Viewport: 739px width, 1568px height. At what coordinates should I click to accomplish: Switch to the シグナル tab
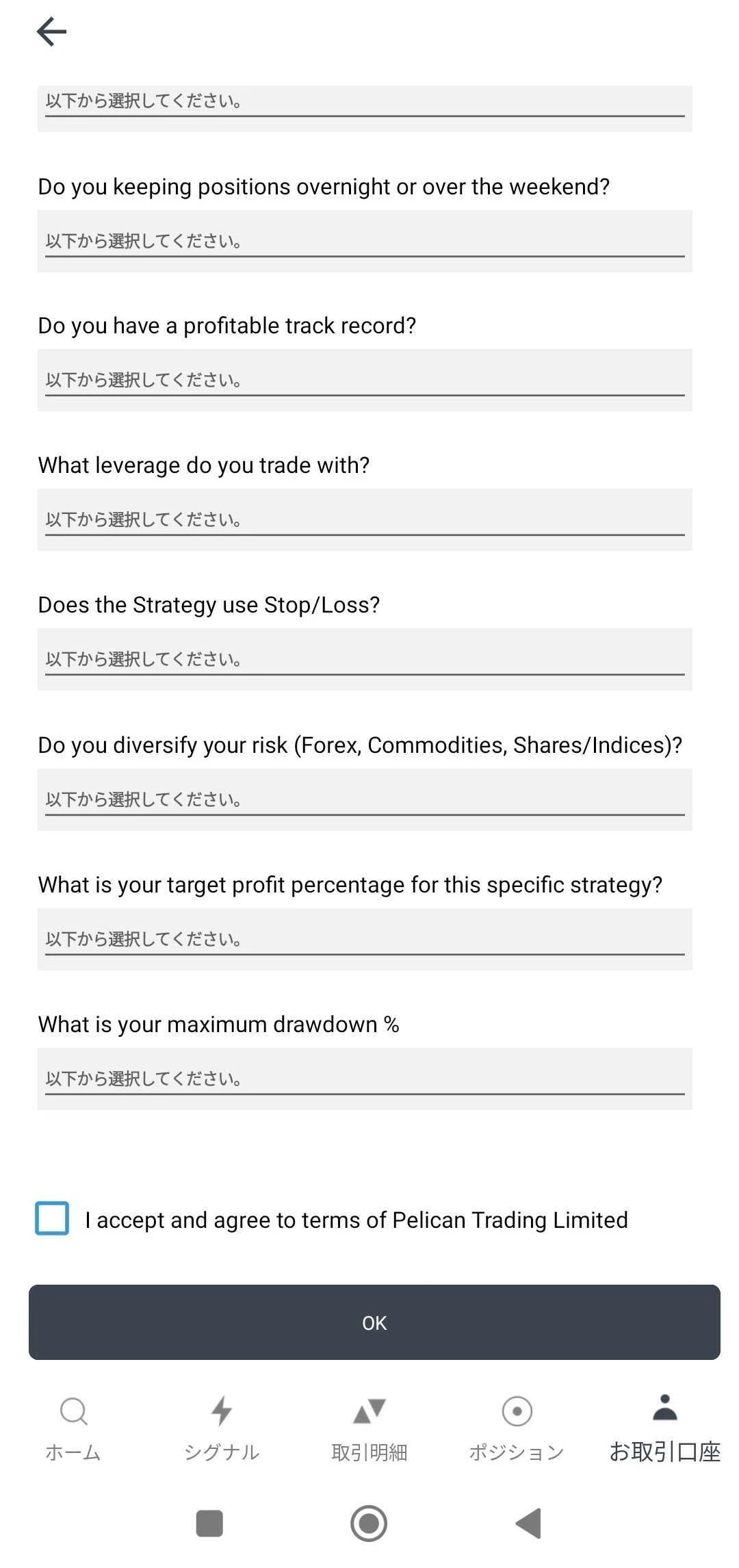point(221,1427)
